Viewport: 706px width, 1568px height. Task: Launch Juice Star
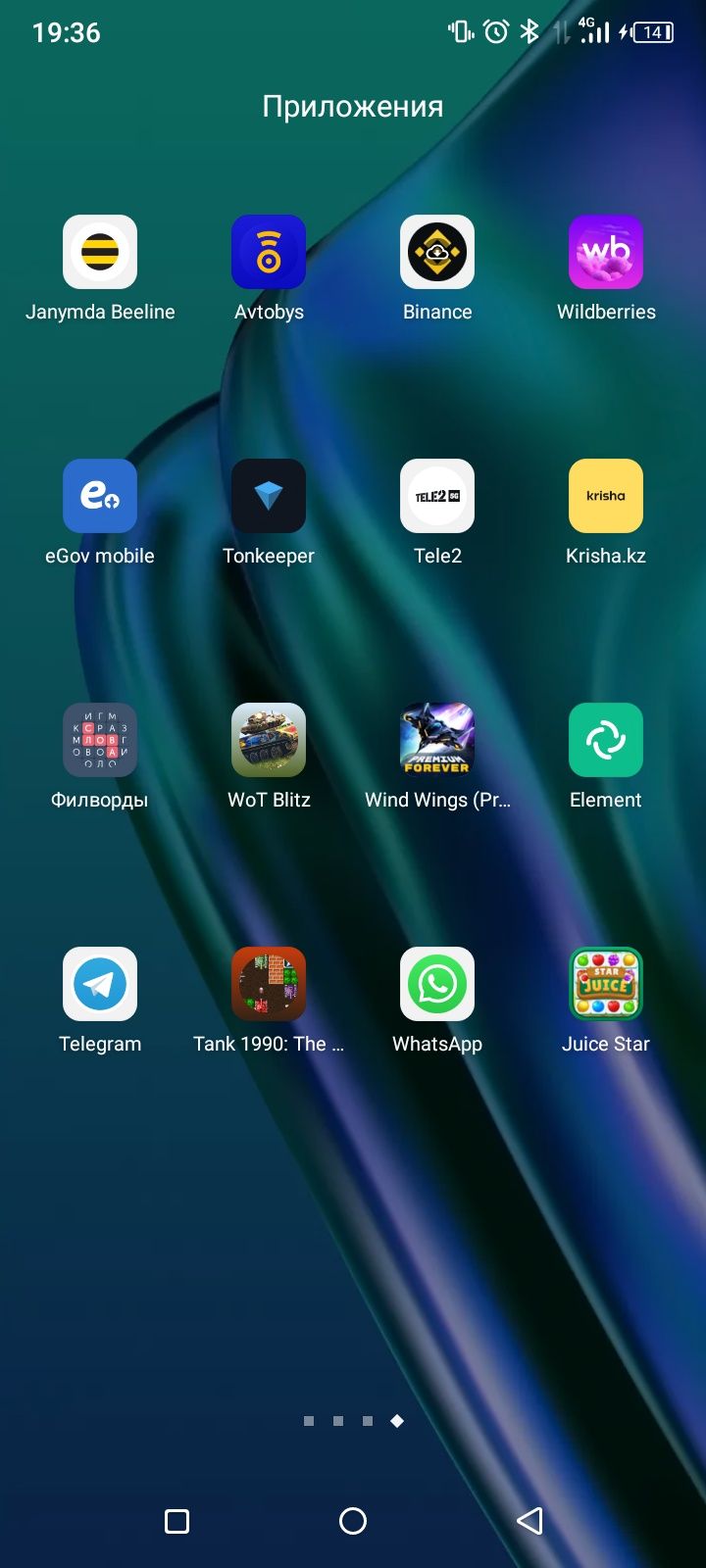click(606, 984)
